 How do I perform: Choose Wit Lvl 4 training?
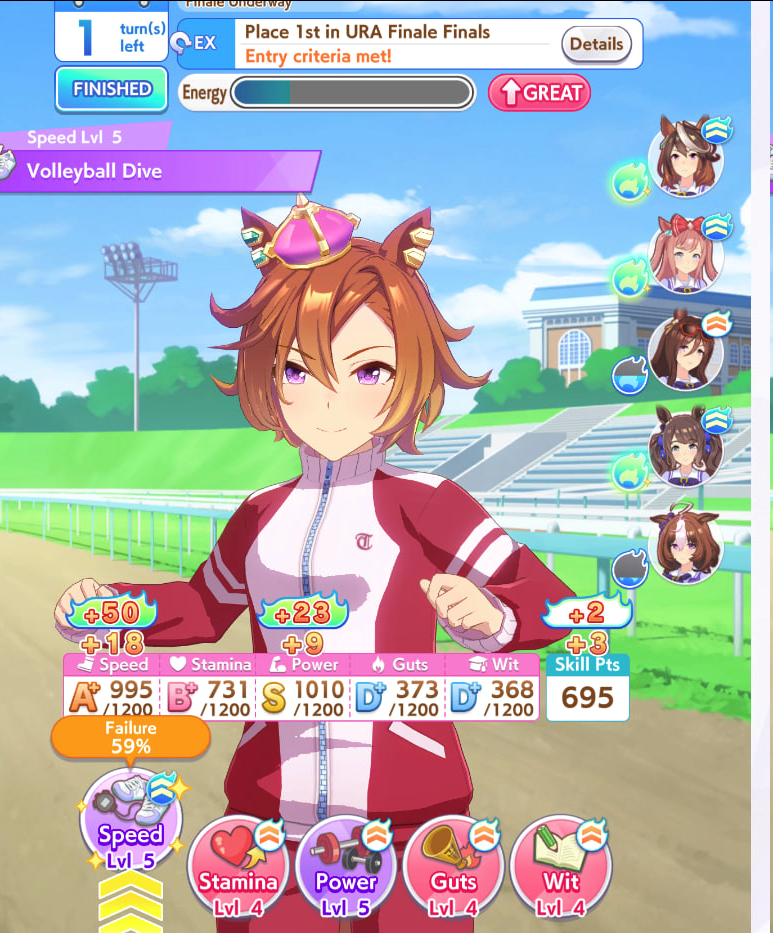point(561,866)
